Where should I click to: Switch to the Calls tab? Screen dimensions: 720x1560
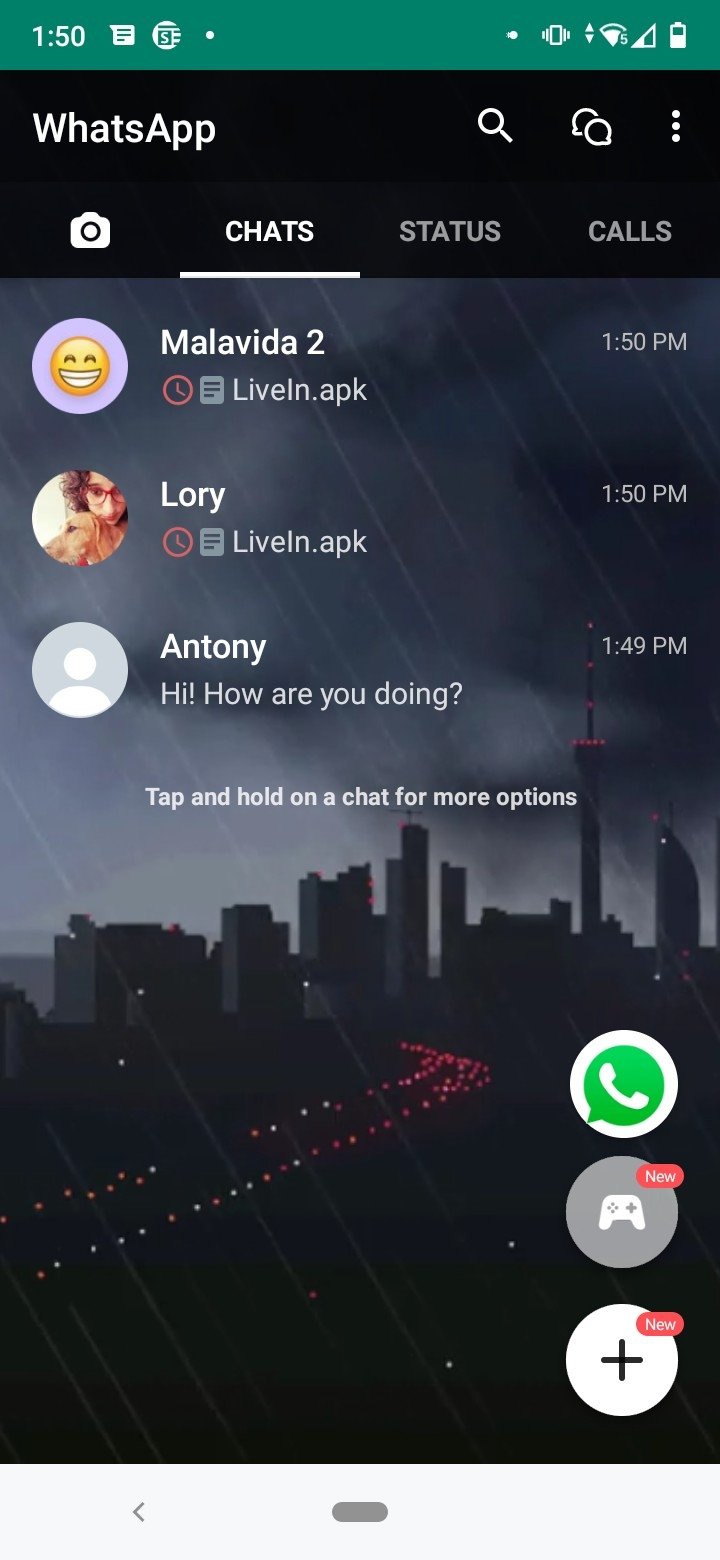pyautogui.click(x=629, y=231)
